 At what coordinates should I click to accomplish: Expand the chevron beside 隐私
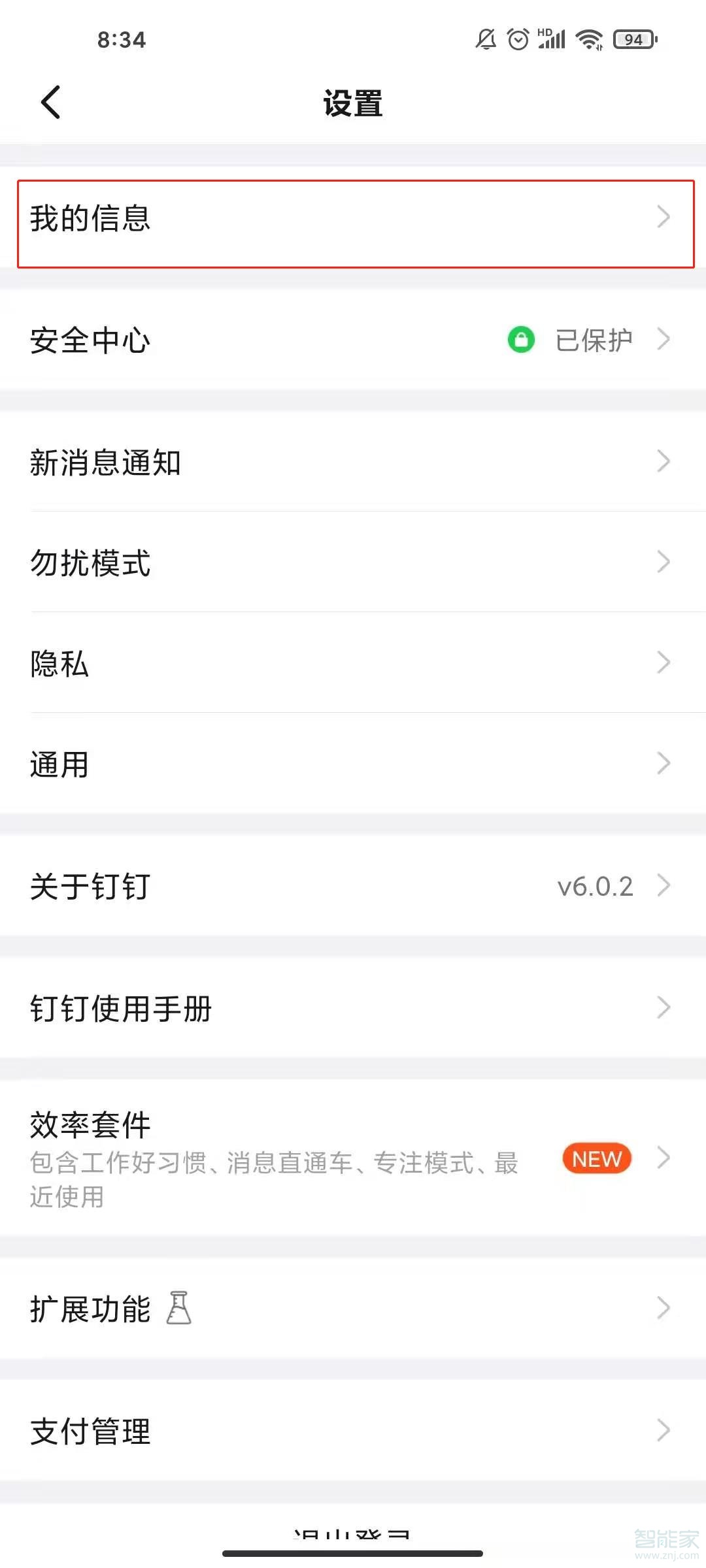pos(663,663)
